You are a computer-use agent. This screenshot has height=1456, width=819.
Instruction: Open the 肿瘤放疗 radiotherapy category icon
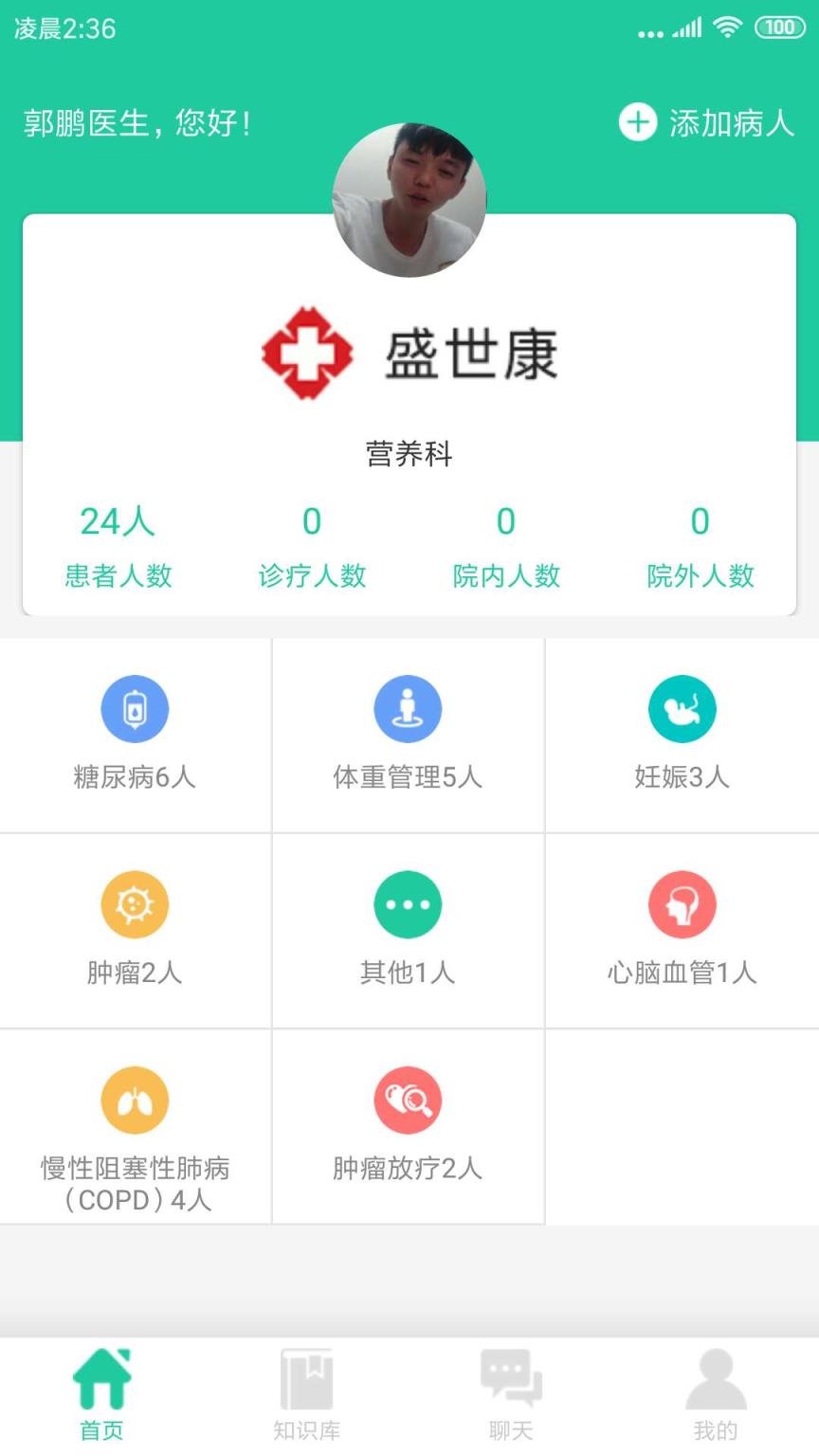(x=408, y=1100)
